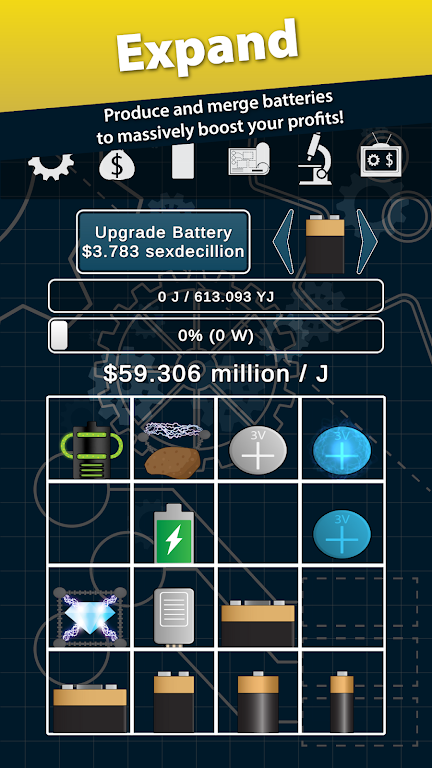Open the blueprint plans icon
Screen dimensions: 432x768
pos(248,159)
